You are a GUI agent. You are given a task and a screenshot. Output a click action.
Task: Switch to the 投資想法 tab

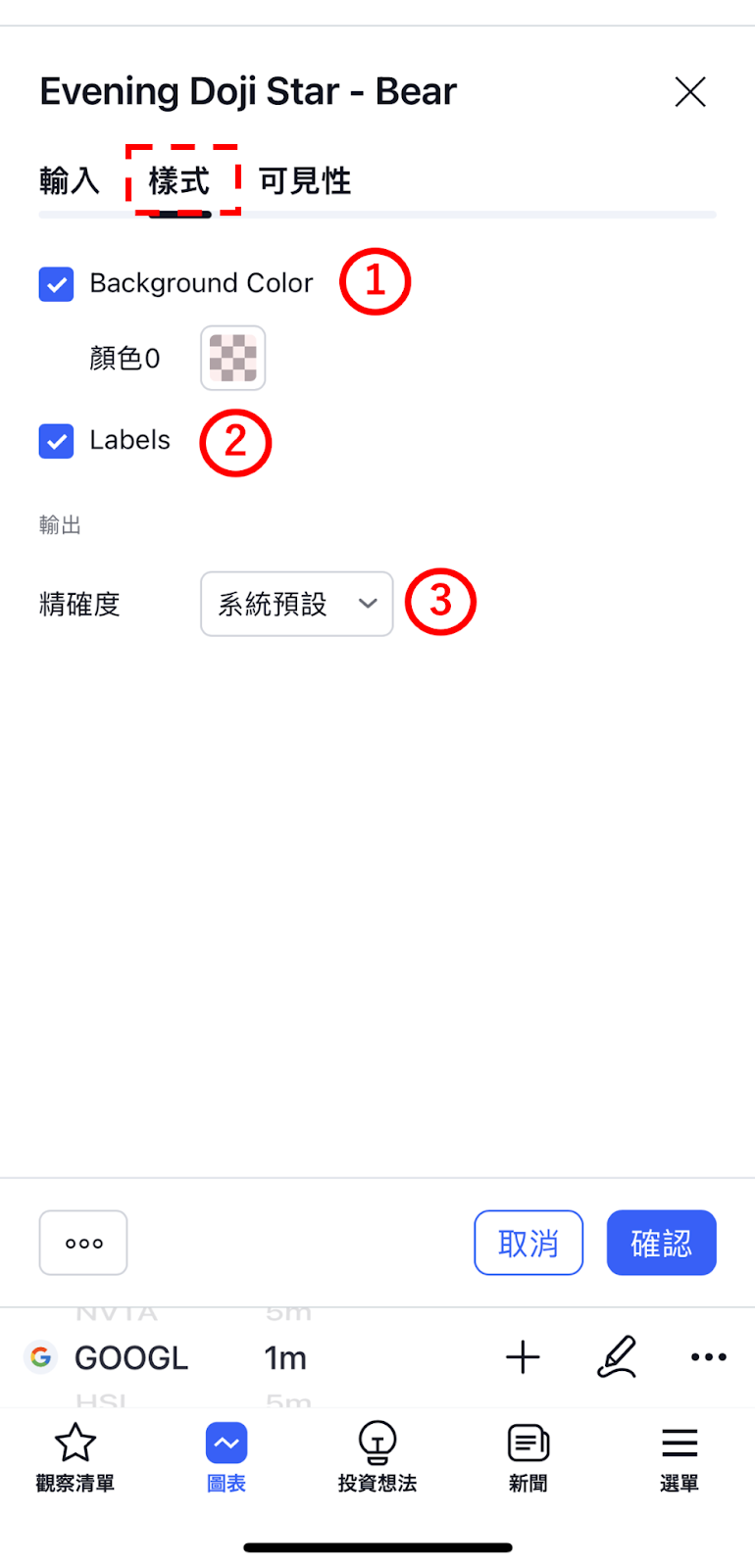(x=377, y=1458)
